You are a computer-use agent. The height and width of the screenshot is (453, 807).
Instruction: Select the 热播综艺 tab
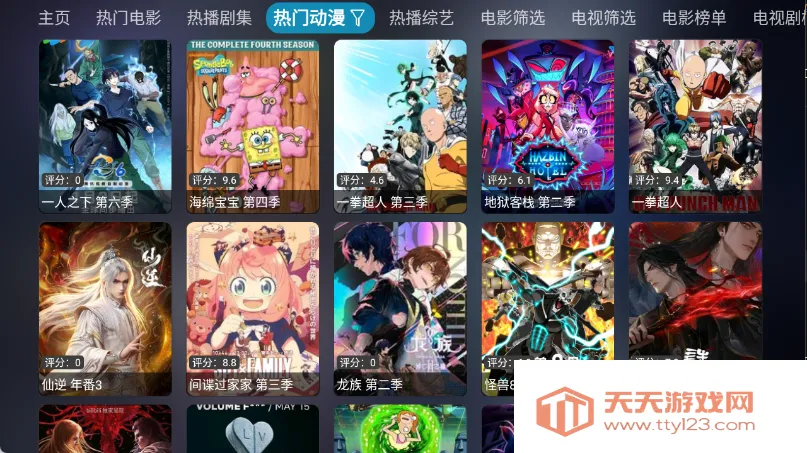pyautogui.click(x=421, y=18)
